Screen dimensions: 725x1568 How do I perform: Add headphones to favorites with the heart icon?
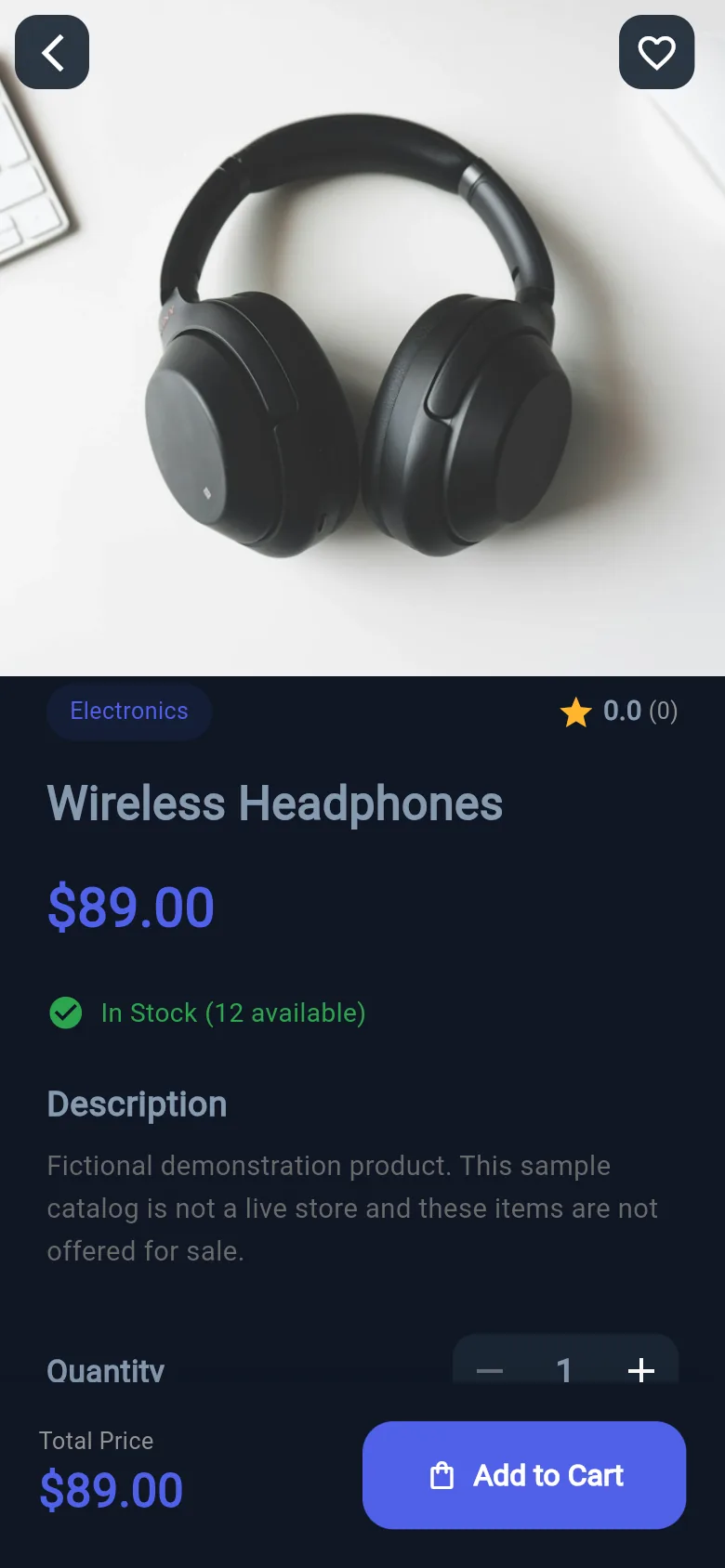(x=656, y=52)
